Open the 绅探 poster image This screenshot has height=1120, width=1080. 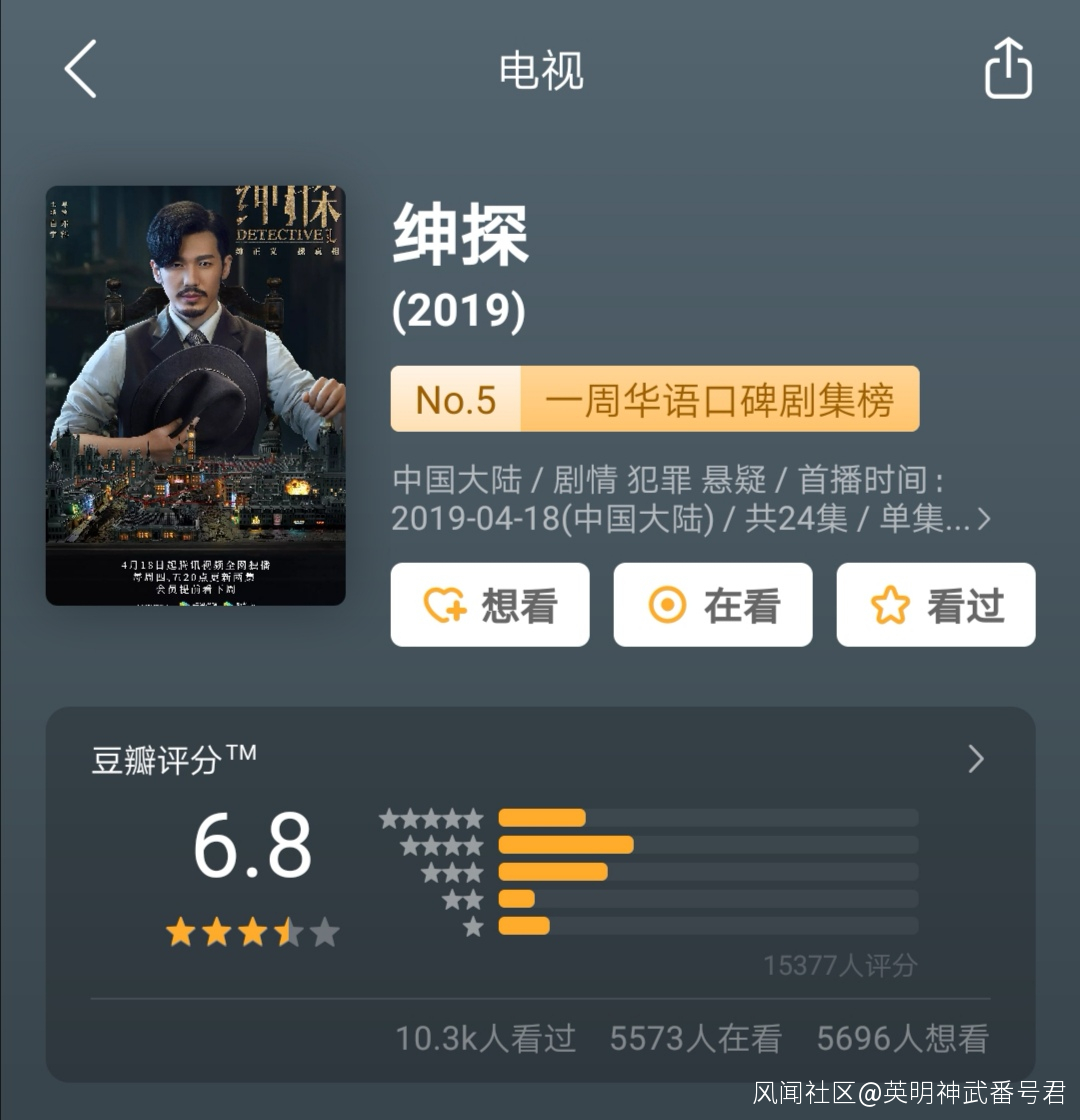point(195,395)
